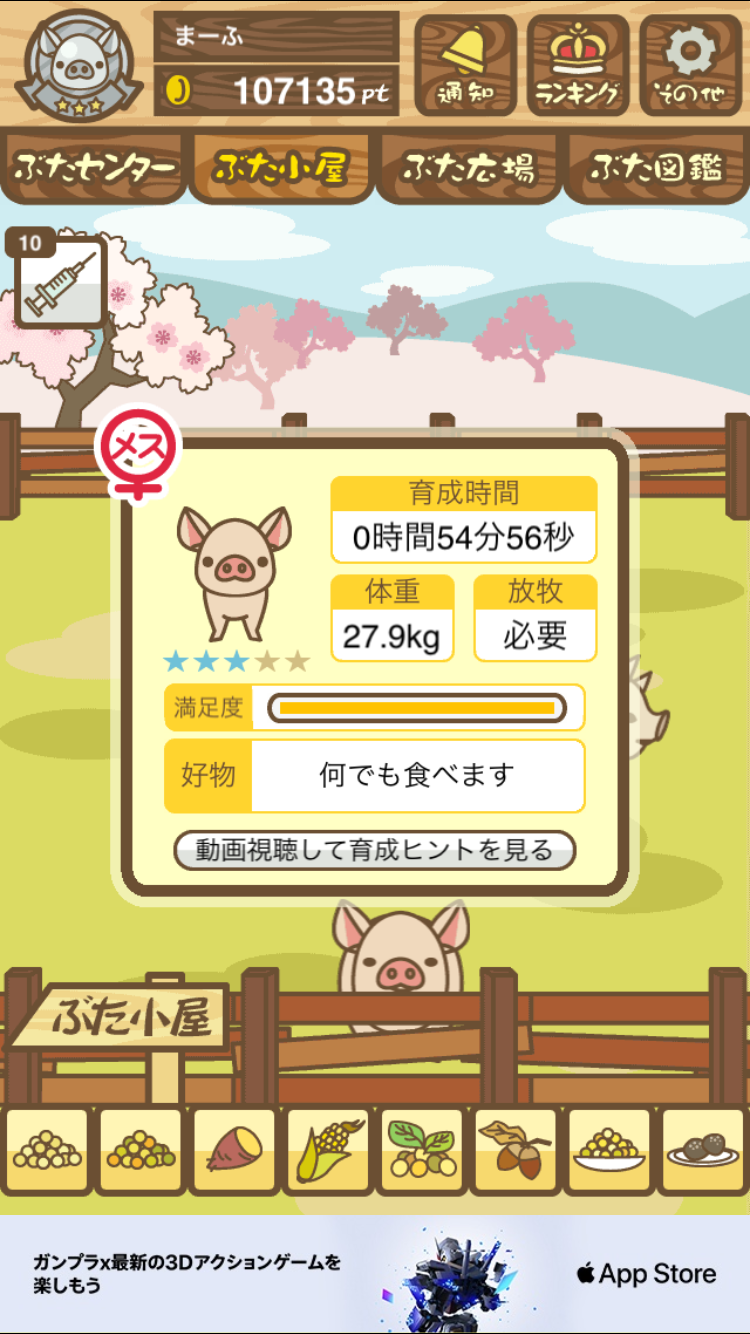Choose the yellow grains on a plate feed

609,1152
